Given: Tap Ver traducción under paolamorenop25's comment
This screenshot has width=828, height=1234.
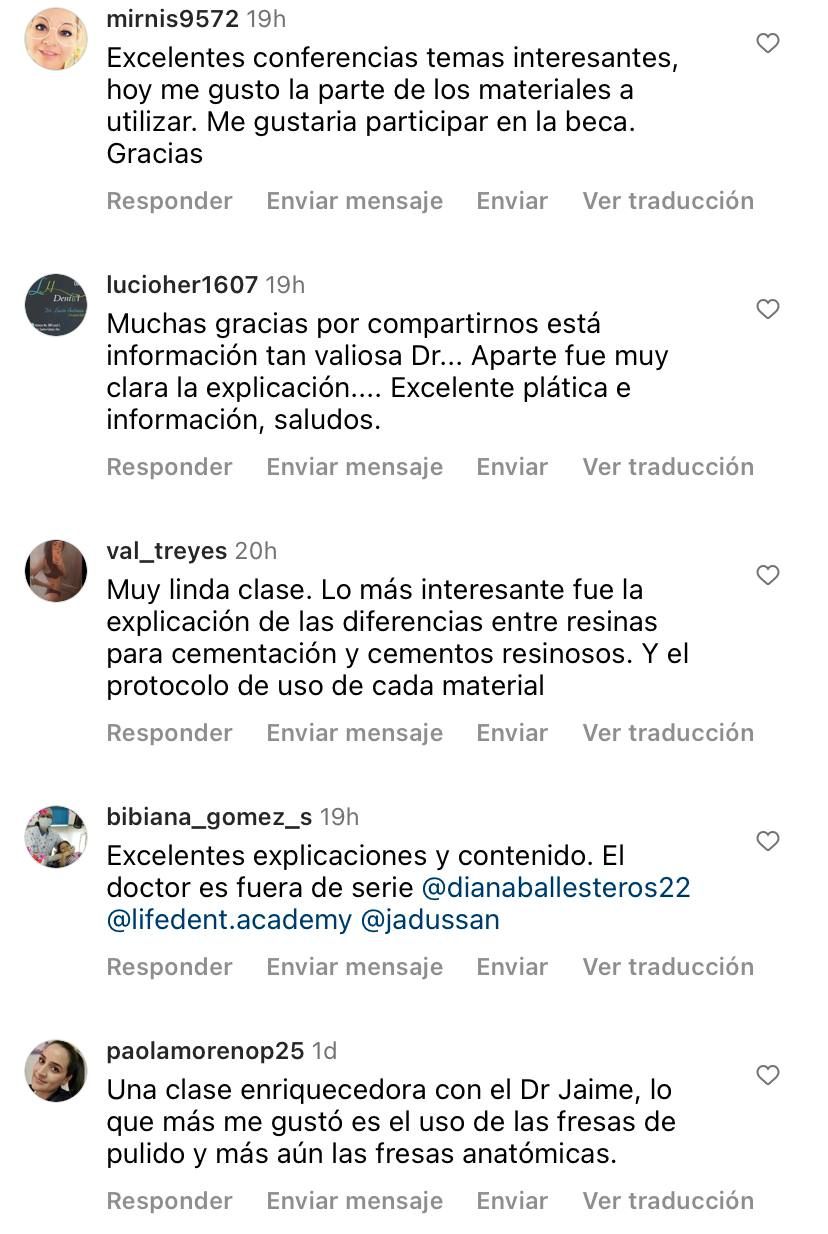Looking at the screenshot, I should [x=668, y=1201].
